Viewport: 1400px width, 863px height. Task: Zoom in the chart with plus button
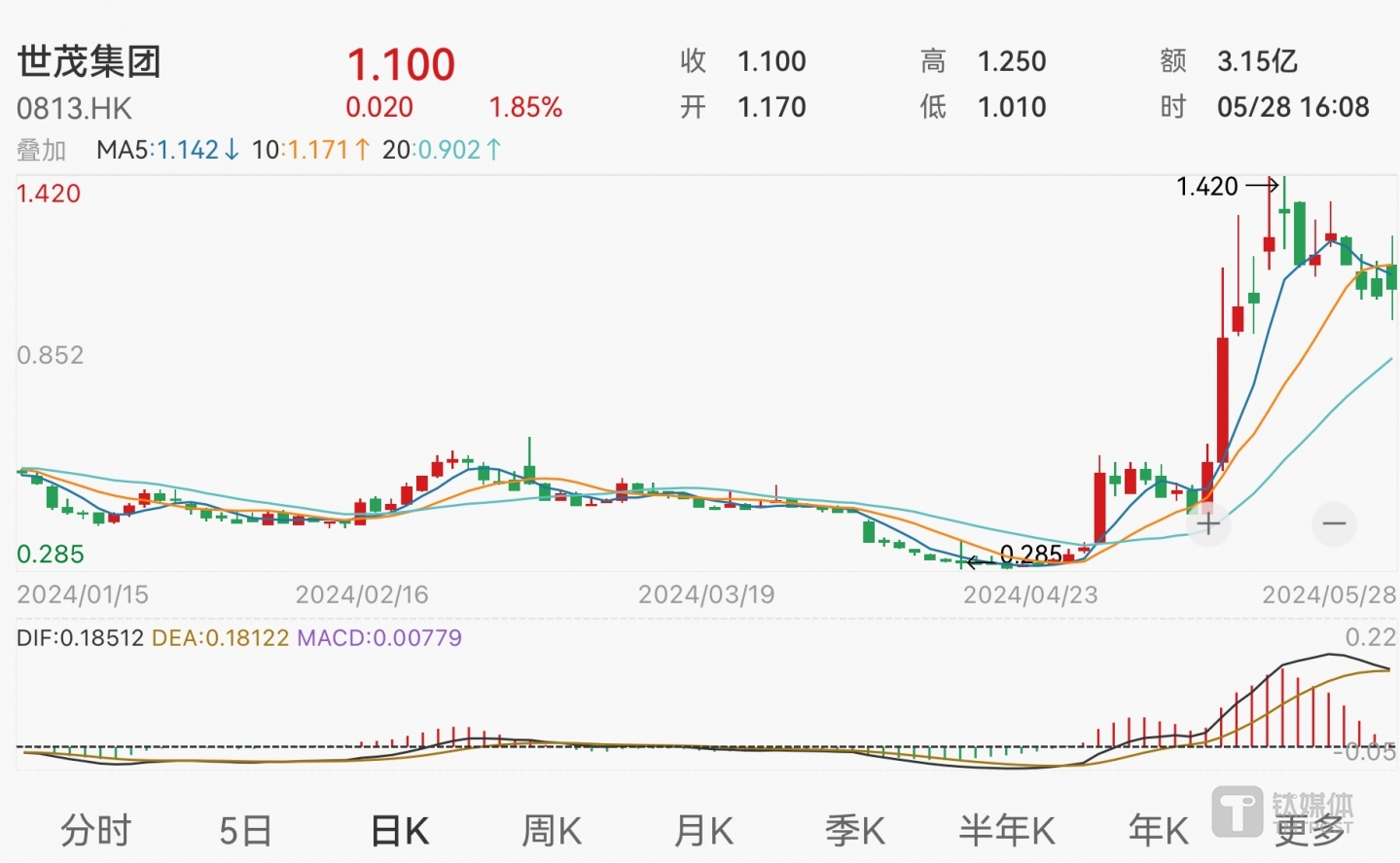(1208, 524)
